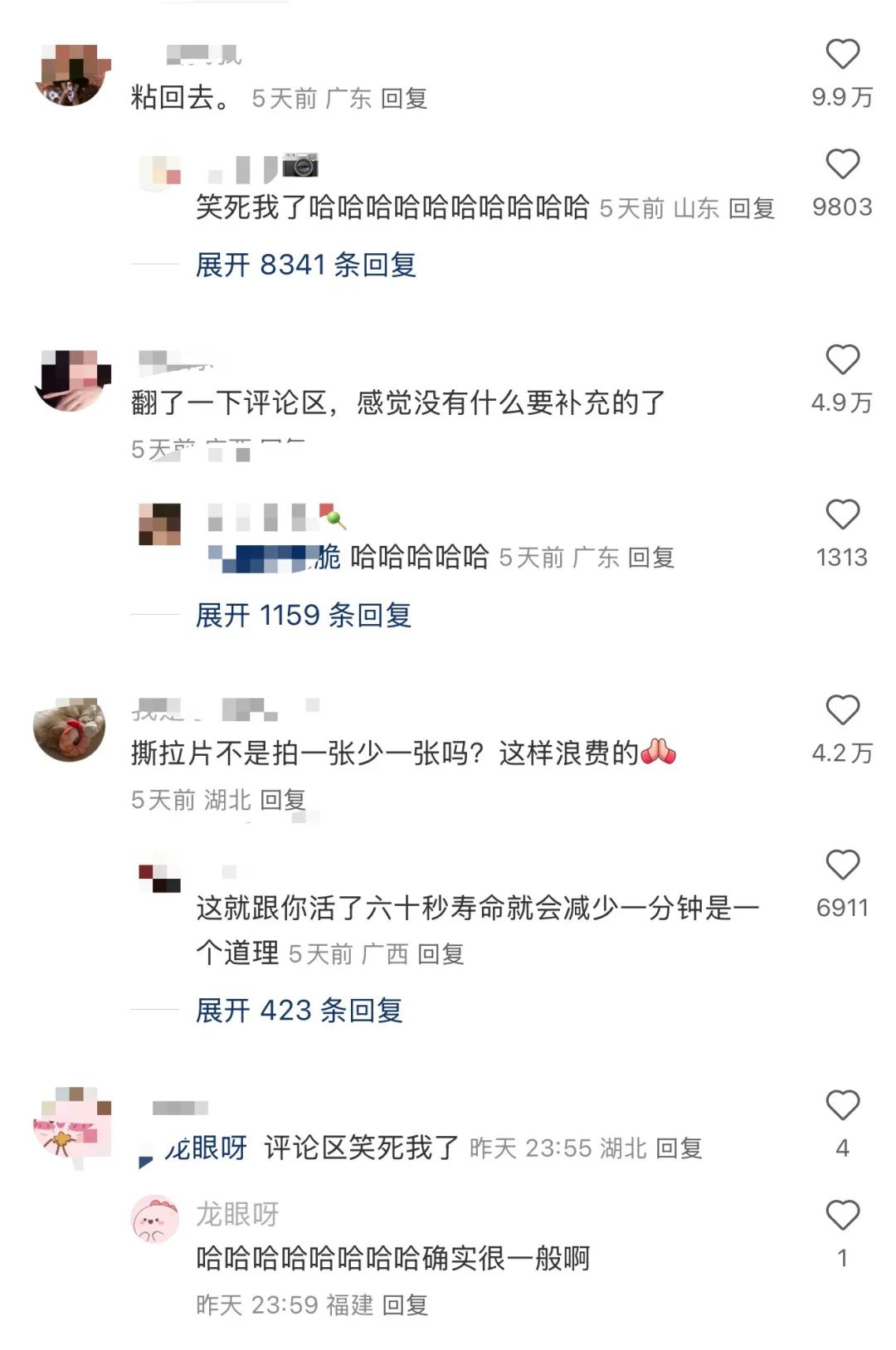Like the comment "翻了一下评论区"
896x1350 pixels.
coord(842,361)
